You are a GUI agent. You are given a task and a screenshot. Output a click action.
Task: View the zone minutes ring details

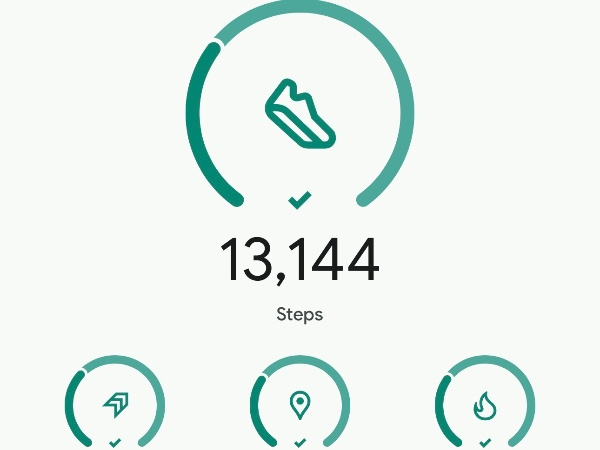tap(115, 405)
